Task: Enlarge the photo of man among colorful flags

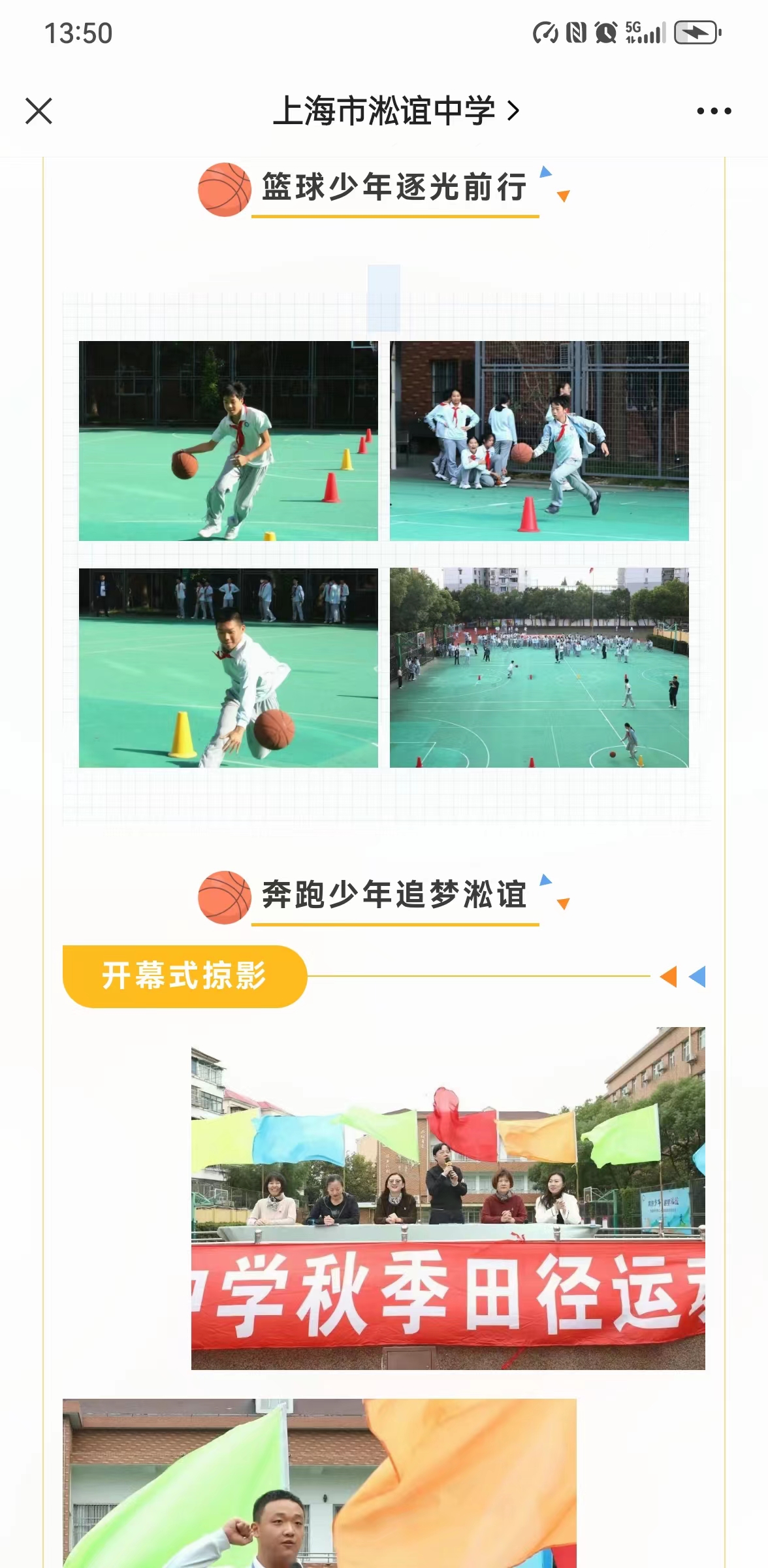Action: pos(319,1483)
